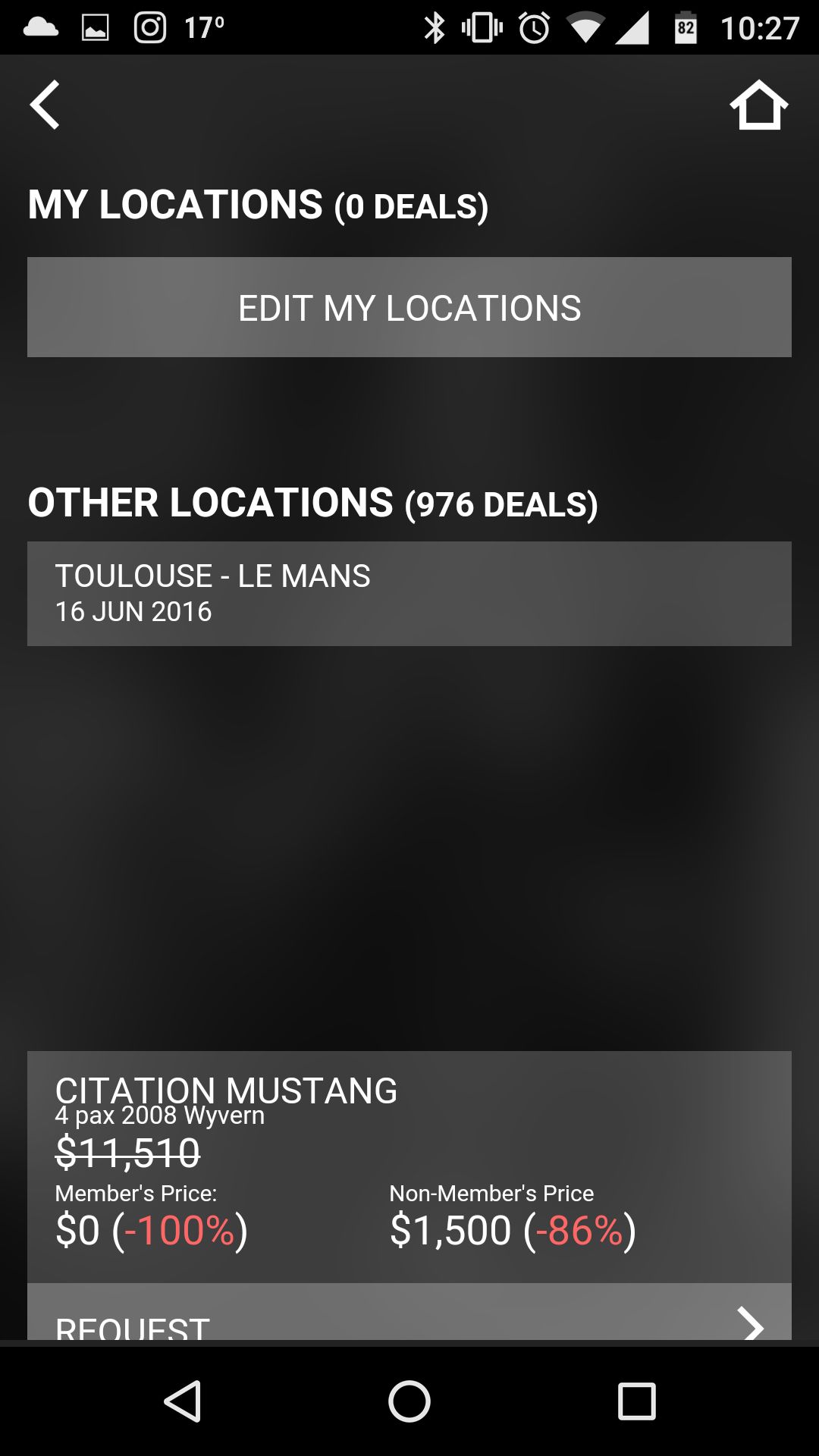Tap Edit My Locations button
819x1456 pixels.
[409, 307]
